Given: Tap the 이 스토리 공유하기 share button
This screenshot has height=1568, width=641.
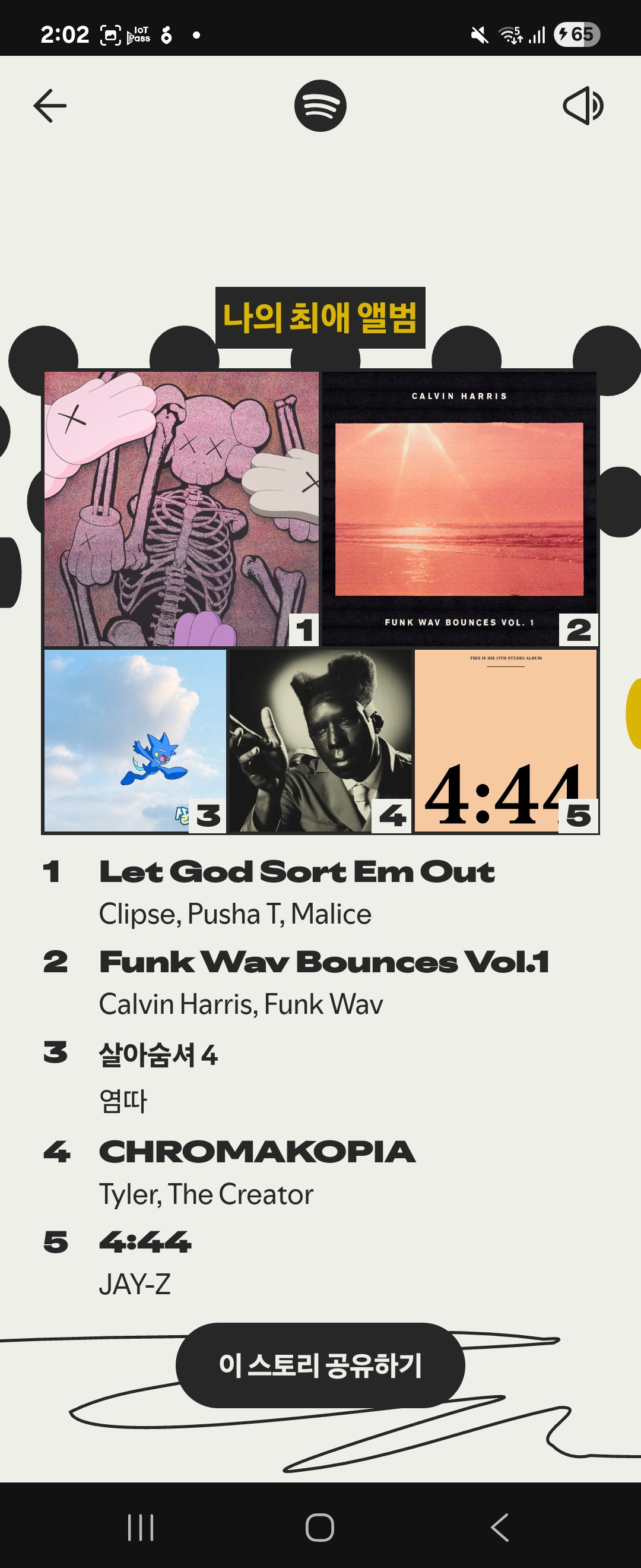Looking at the screenshot, I should (320, 1366).
